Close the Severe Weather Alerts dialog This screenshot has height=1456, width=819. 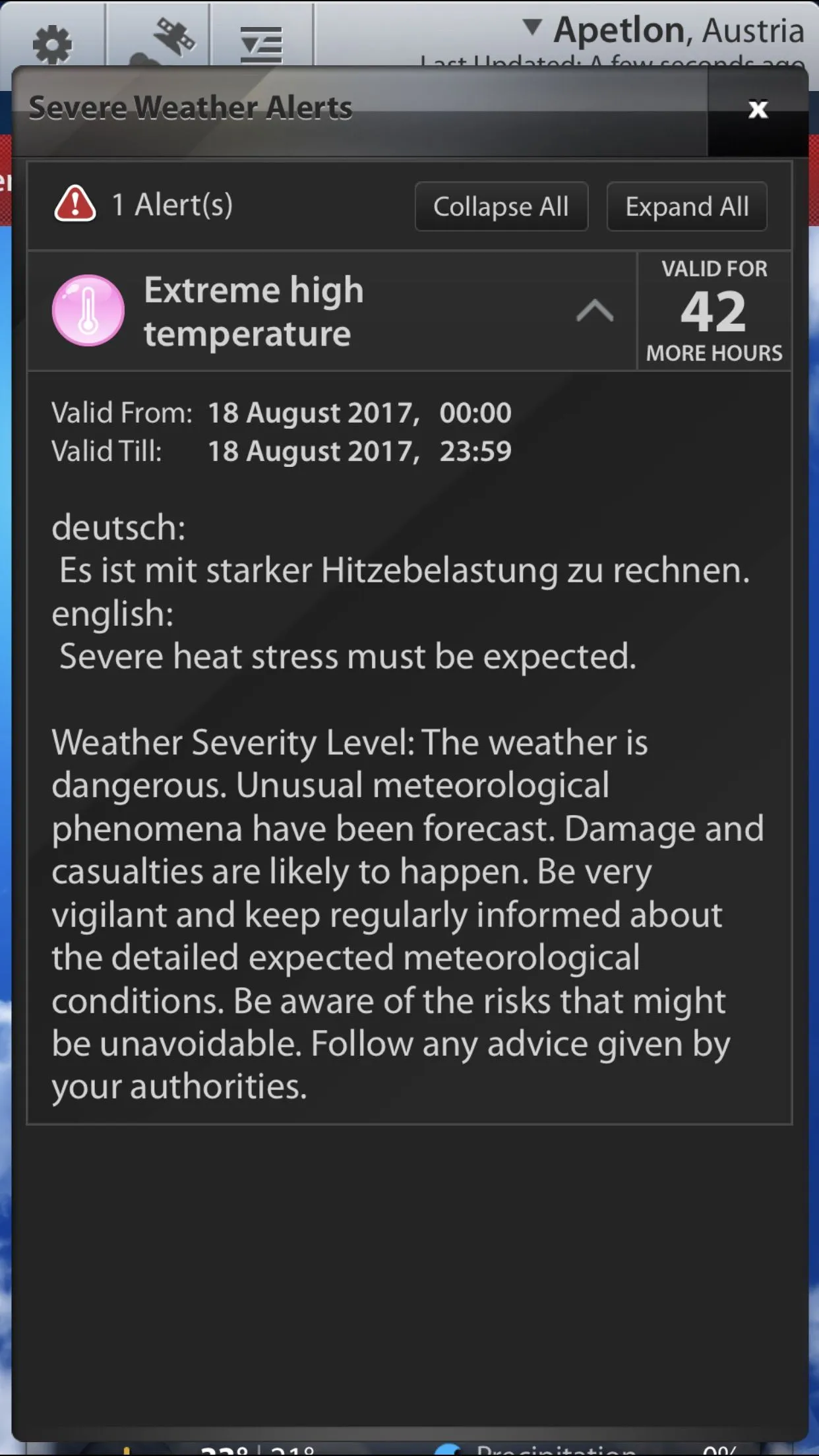pos(758,109)
